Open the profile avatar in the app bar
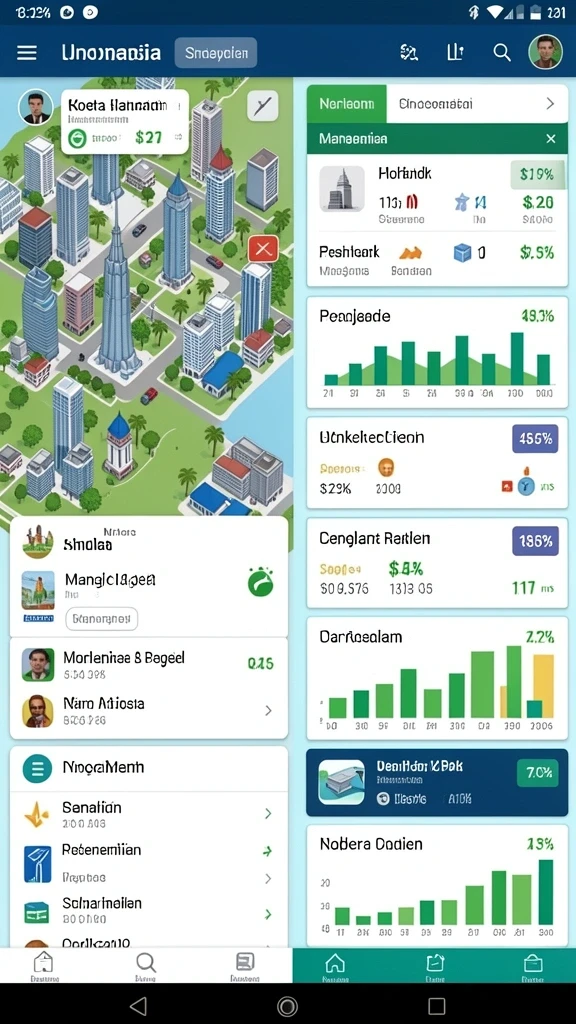The width and height of the screenshot is (576, 1024). pyautogui.click(x=545, y=52)
